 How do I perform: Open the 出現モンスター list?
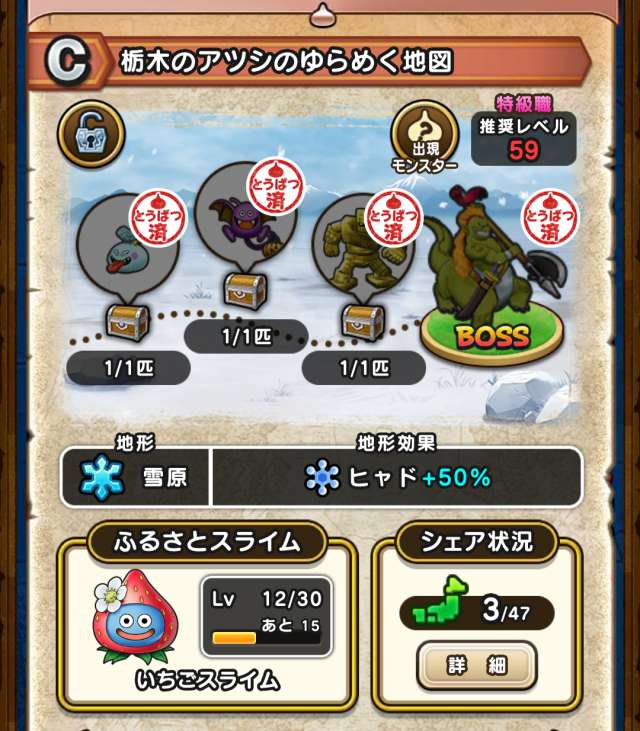coord(423,137)
